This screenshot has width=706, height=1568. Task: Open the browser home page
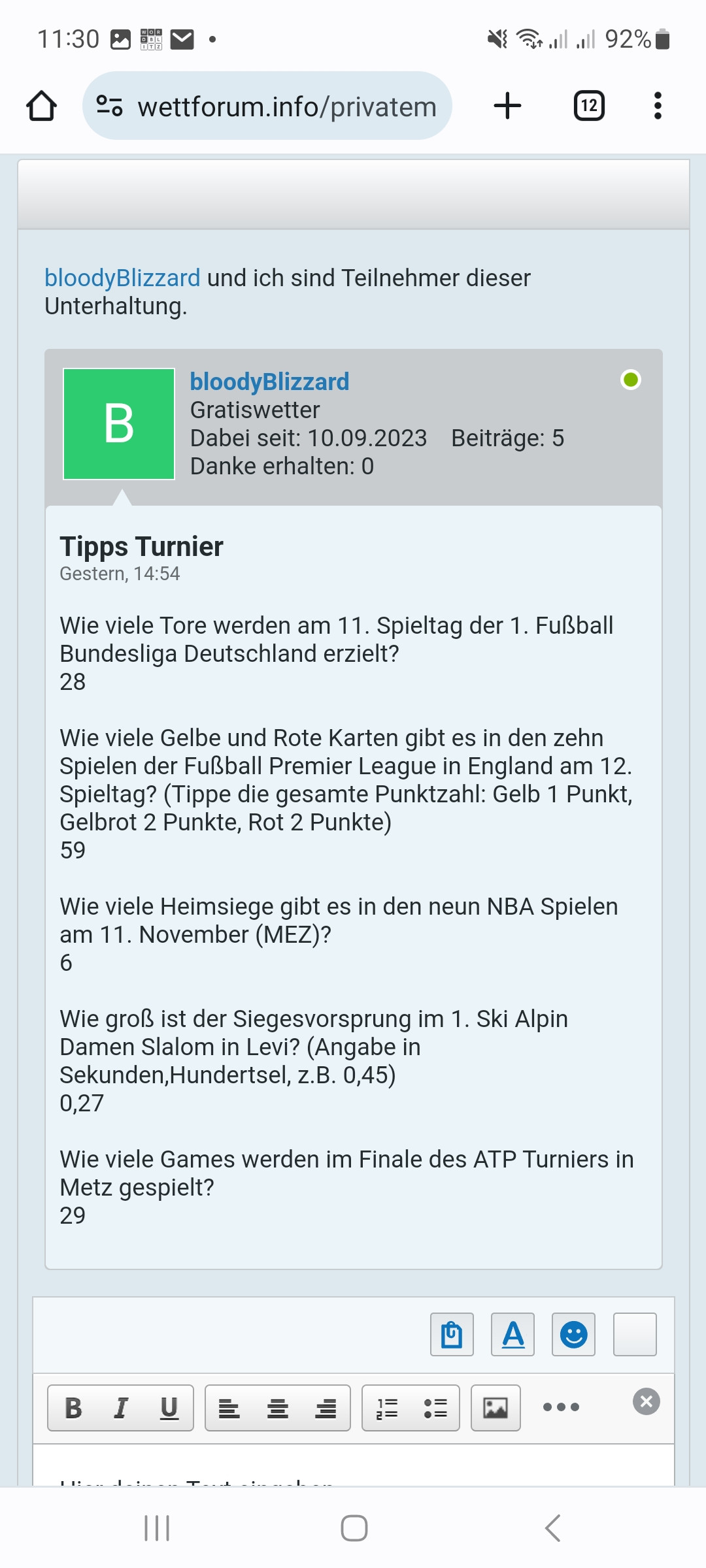click(x=41, y=106)
